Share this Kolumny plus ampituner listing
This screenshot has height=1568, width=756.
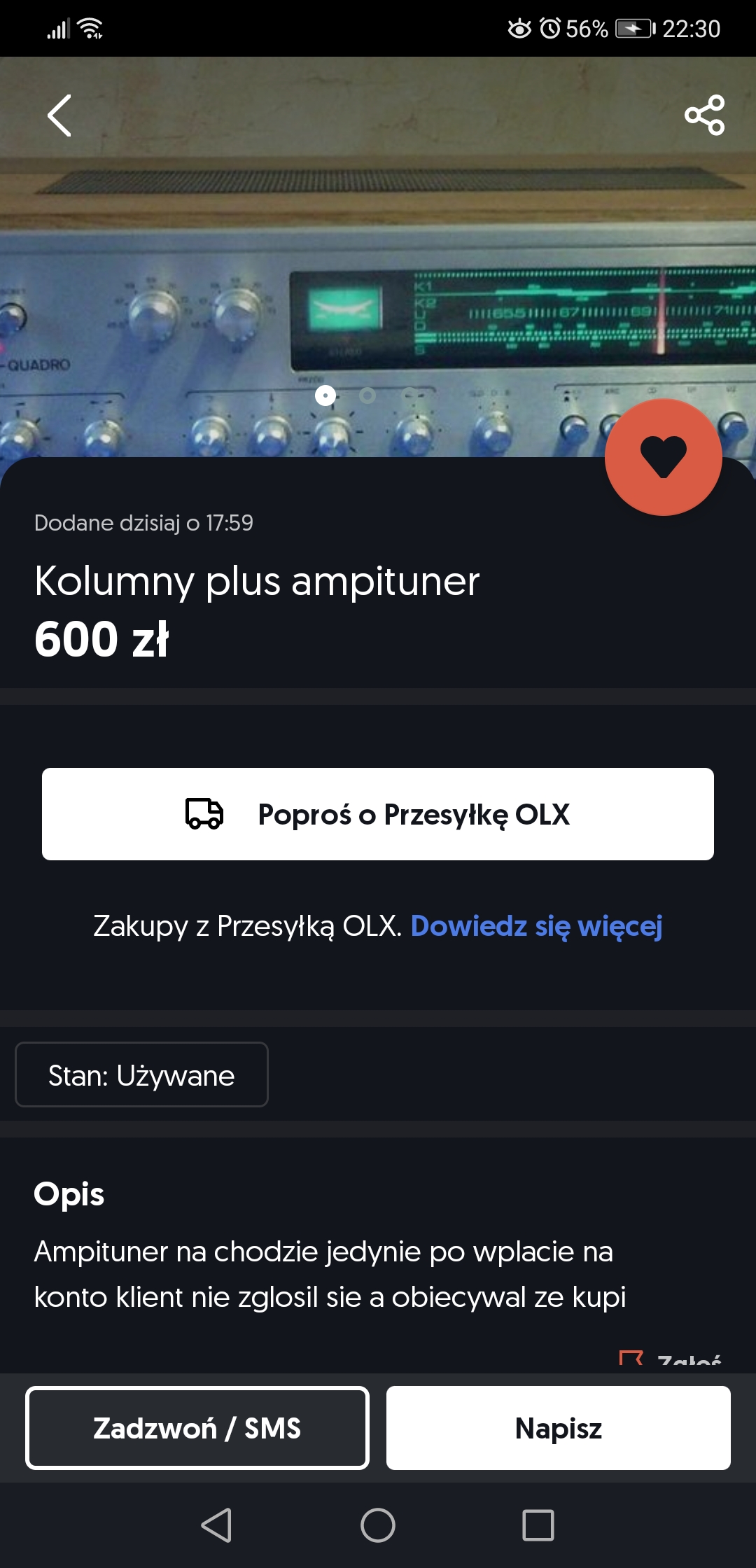tap(704, 115)
